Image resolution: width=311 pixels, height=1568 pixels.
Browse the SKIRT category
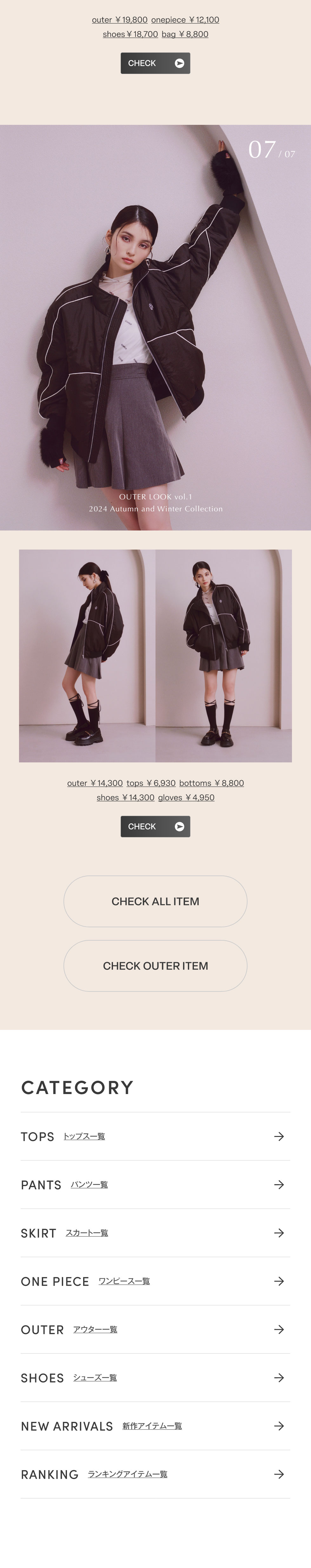pos(155,1233)
